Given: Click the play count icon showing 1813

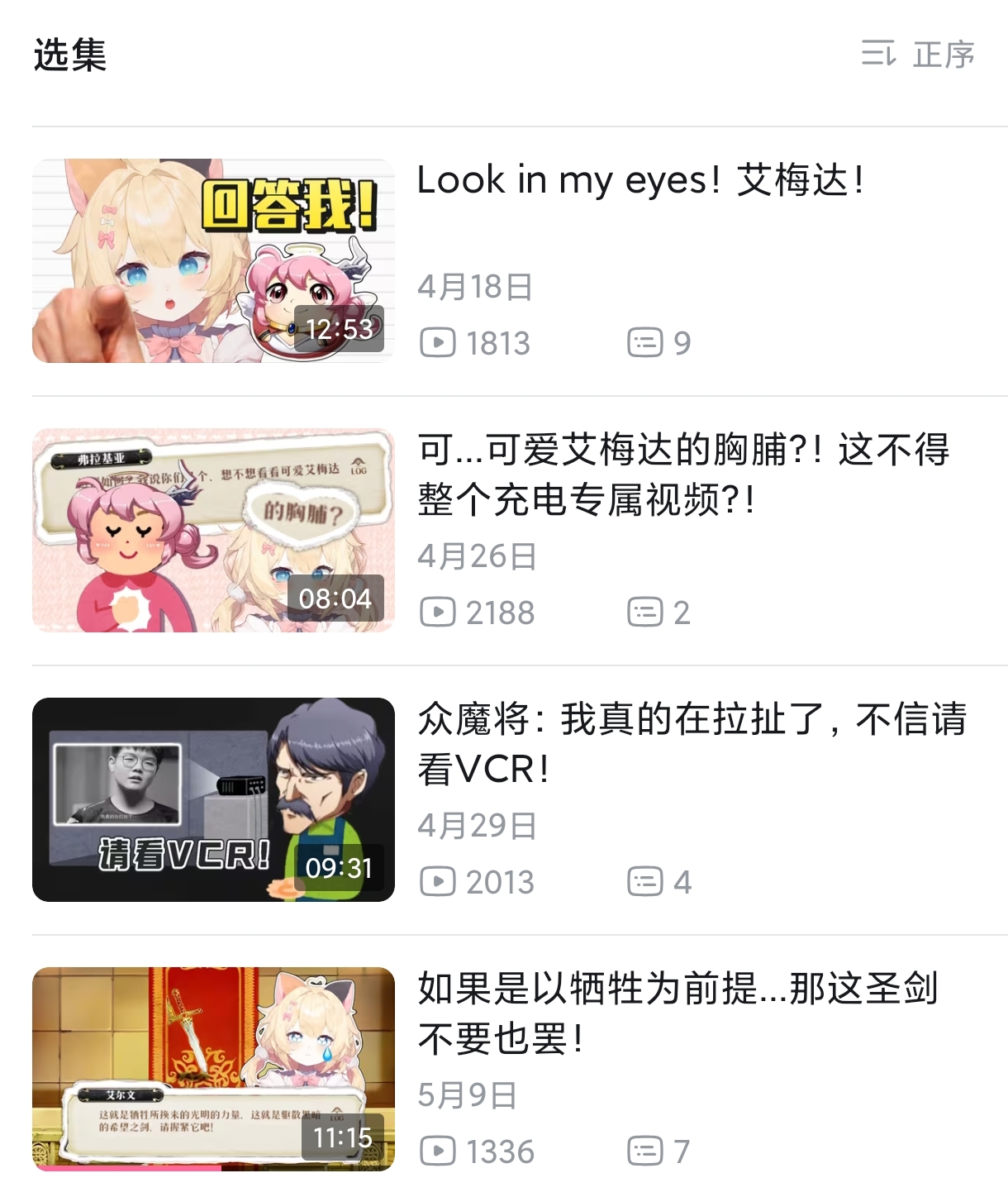Looking at the screenshot, I should tap(440, 342).
